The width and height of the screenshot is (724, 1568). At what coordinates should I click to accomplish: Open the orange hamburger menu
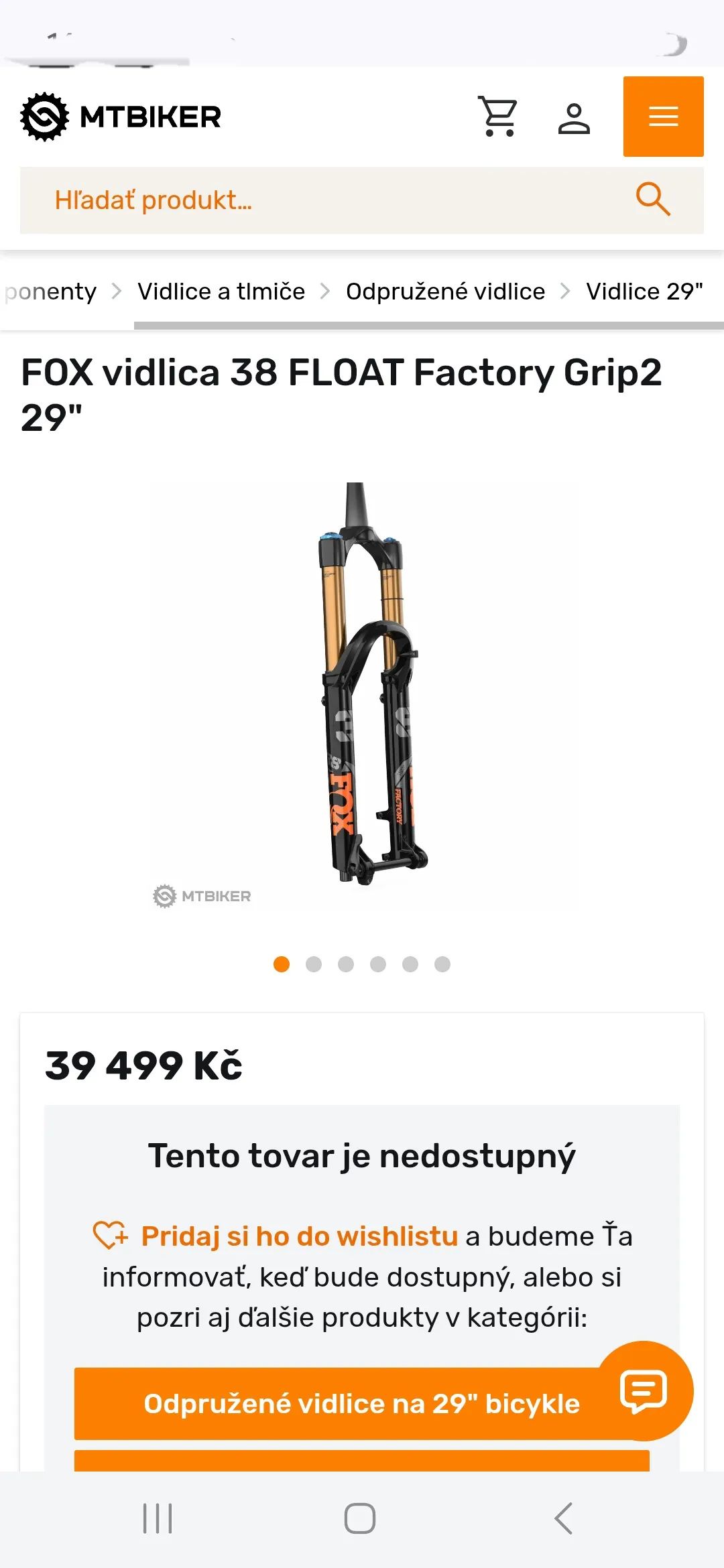tap(663, 117)
